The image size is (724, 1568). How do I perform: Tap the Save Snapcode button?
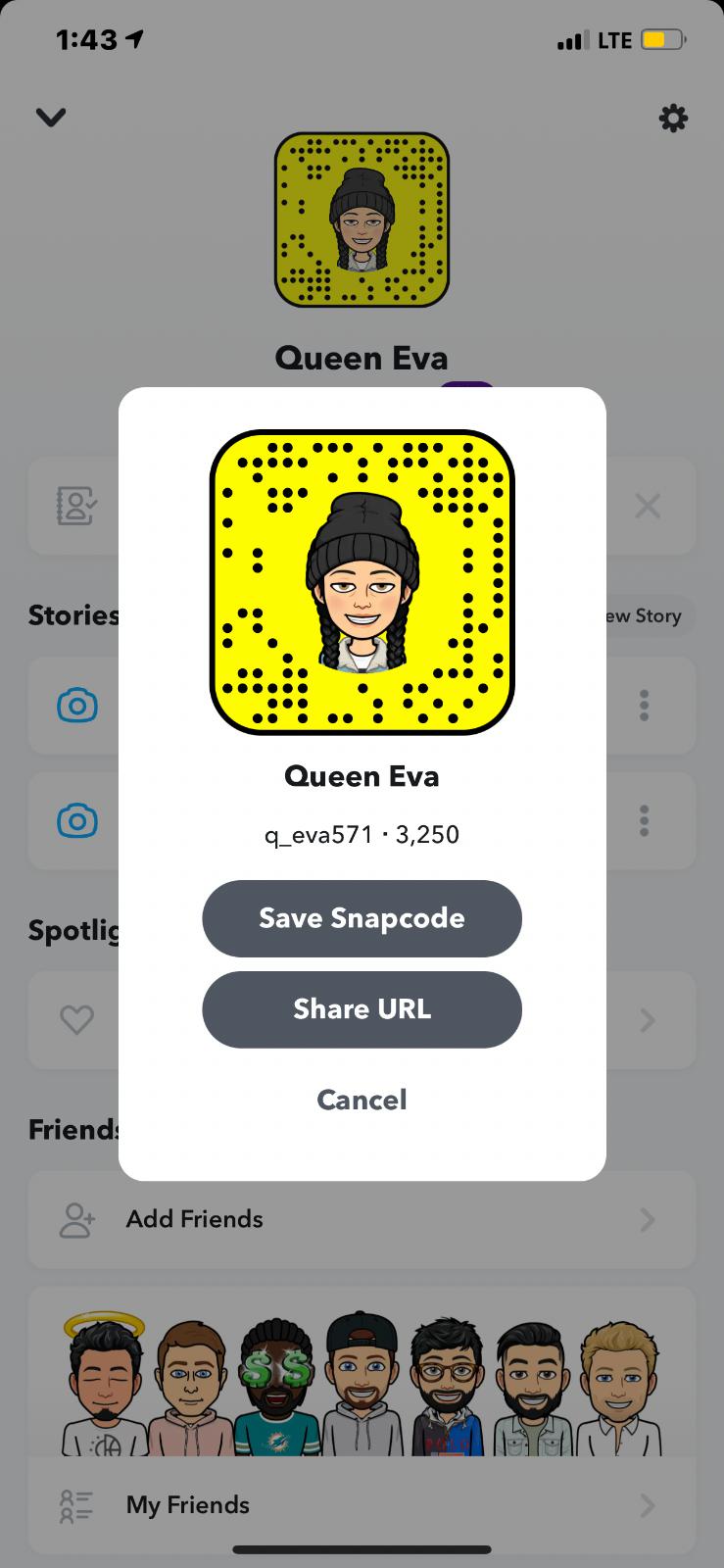[x=362, y=918]
